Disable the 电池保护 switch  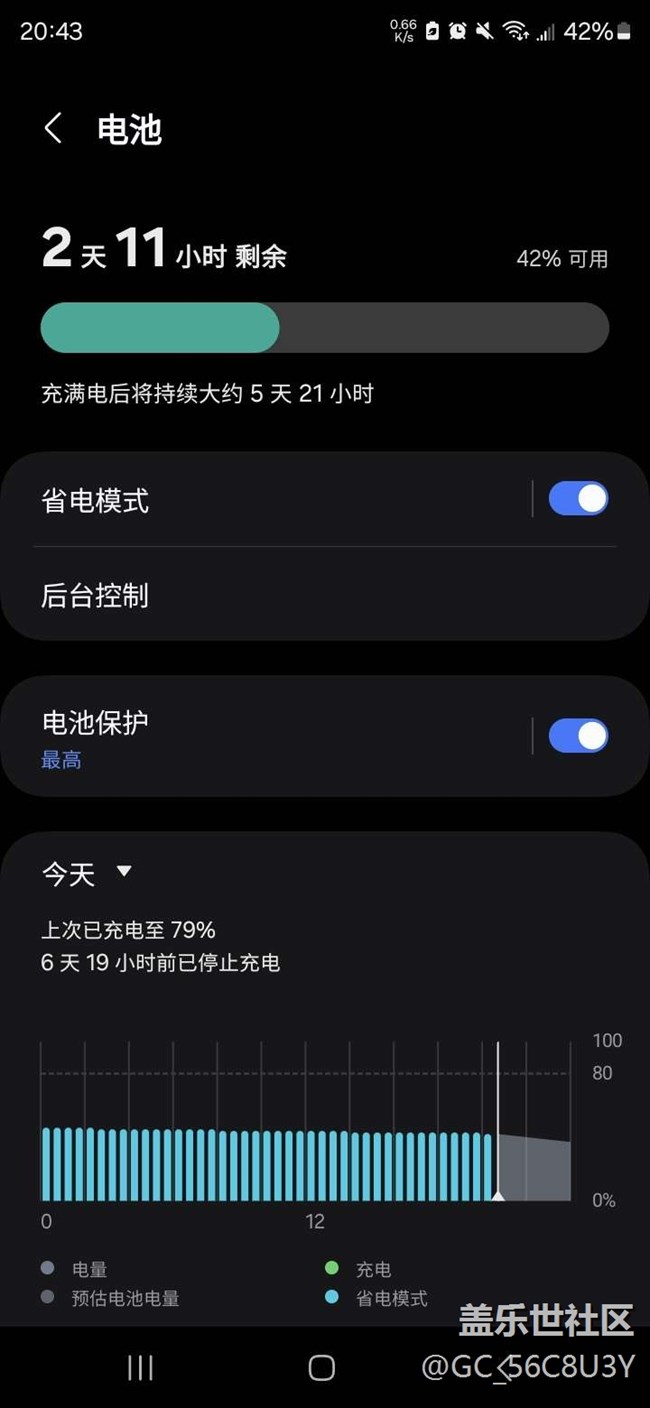tap(578, 736)
